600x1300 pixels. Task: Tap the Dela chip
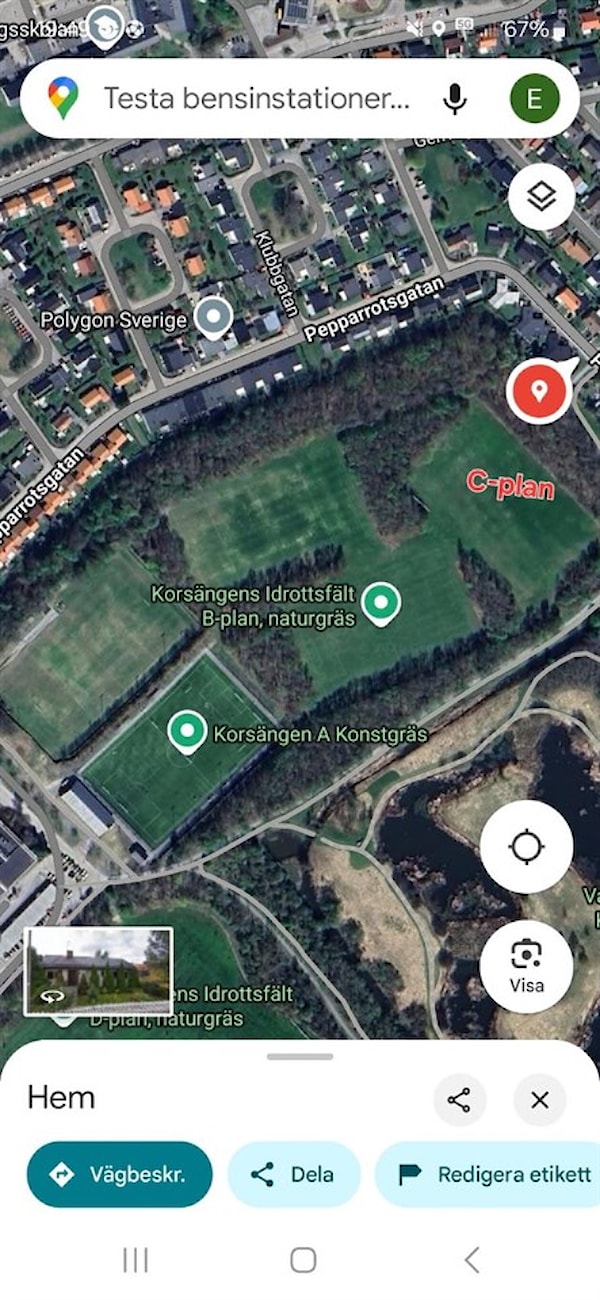pyautogui.click(x=294, y=1174)
